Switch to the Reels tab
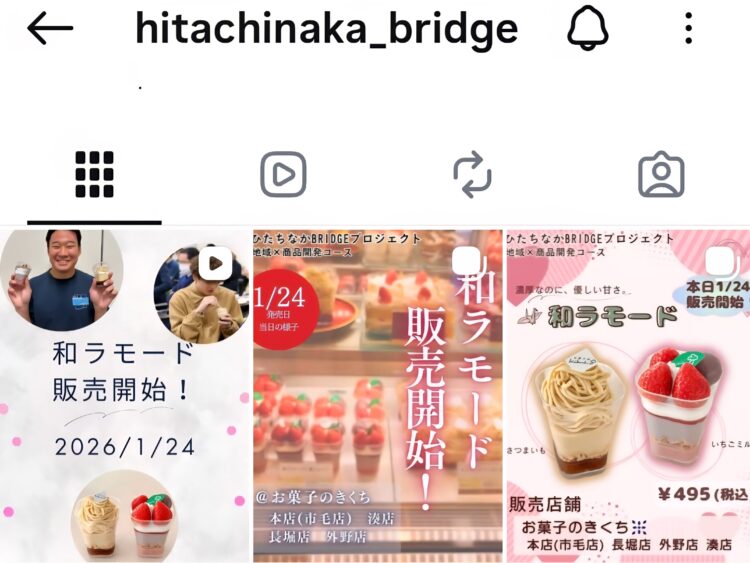Image resolution: width=750 pixels, height=563 pixels. pos(283,175)
